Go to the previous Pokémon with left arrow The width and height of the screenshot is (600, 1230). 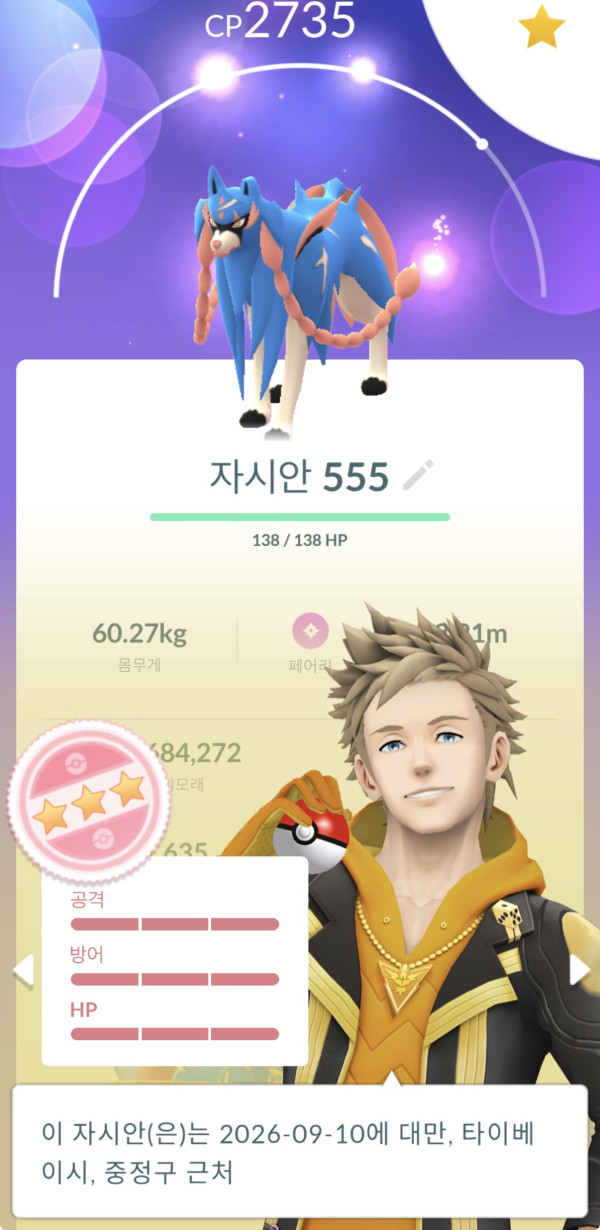pos(22,969)
